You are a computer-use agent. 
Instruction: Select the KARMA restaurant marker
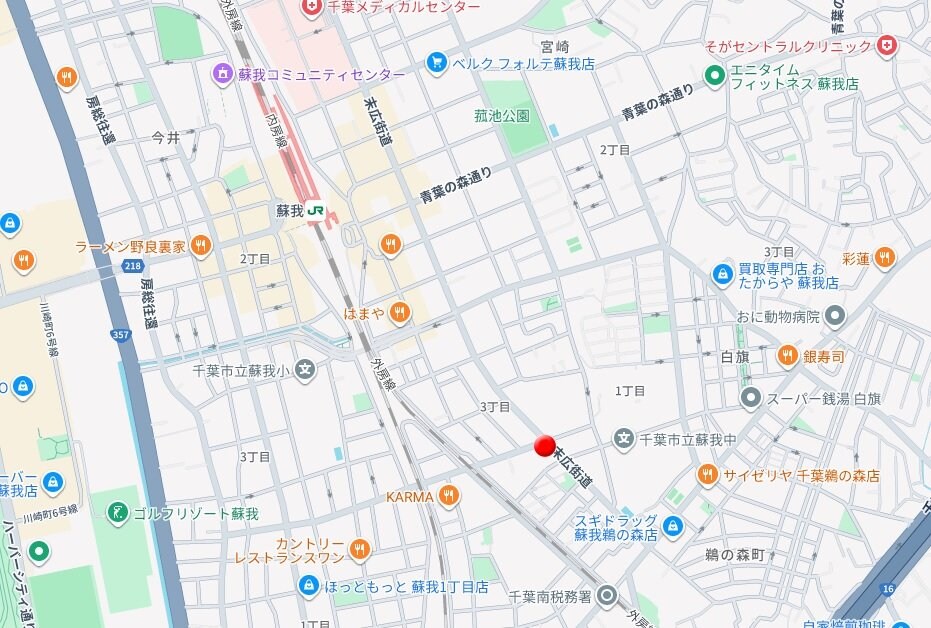coord(449,496)
